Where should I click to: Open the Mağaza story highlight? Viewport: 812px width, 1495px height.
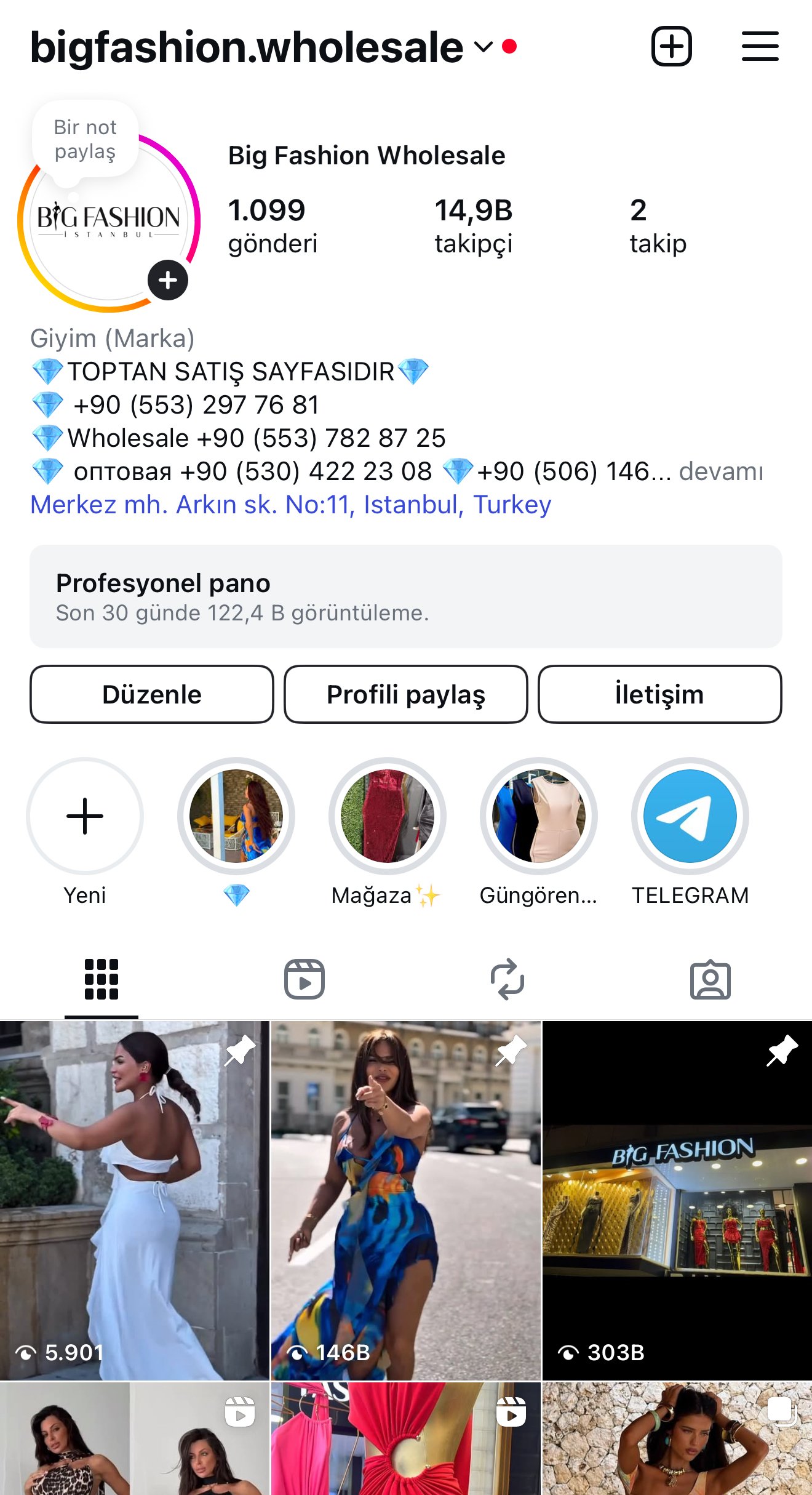point(388,816)
